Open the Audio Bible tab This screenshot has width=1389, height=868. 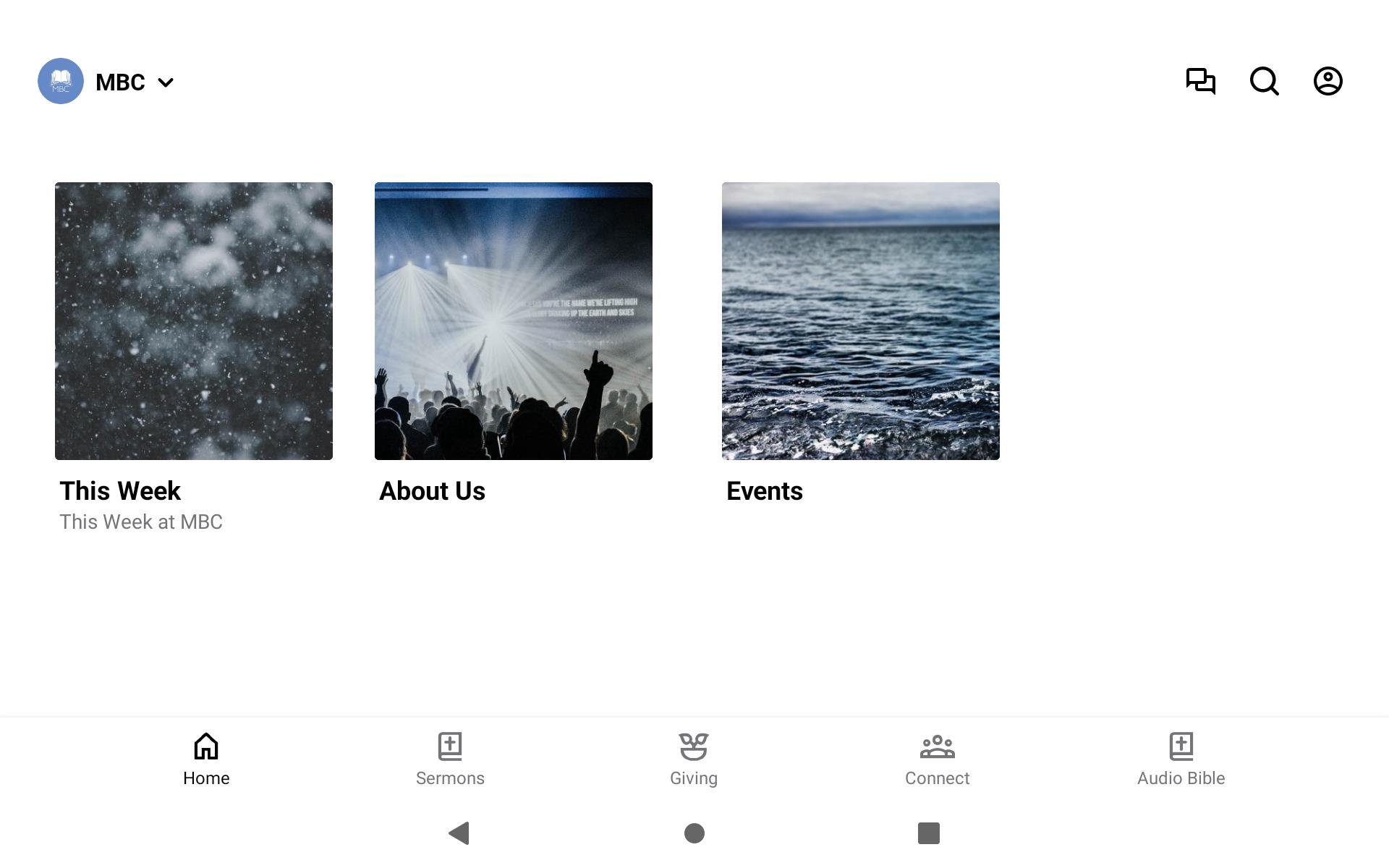[x=1181, y=759]
